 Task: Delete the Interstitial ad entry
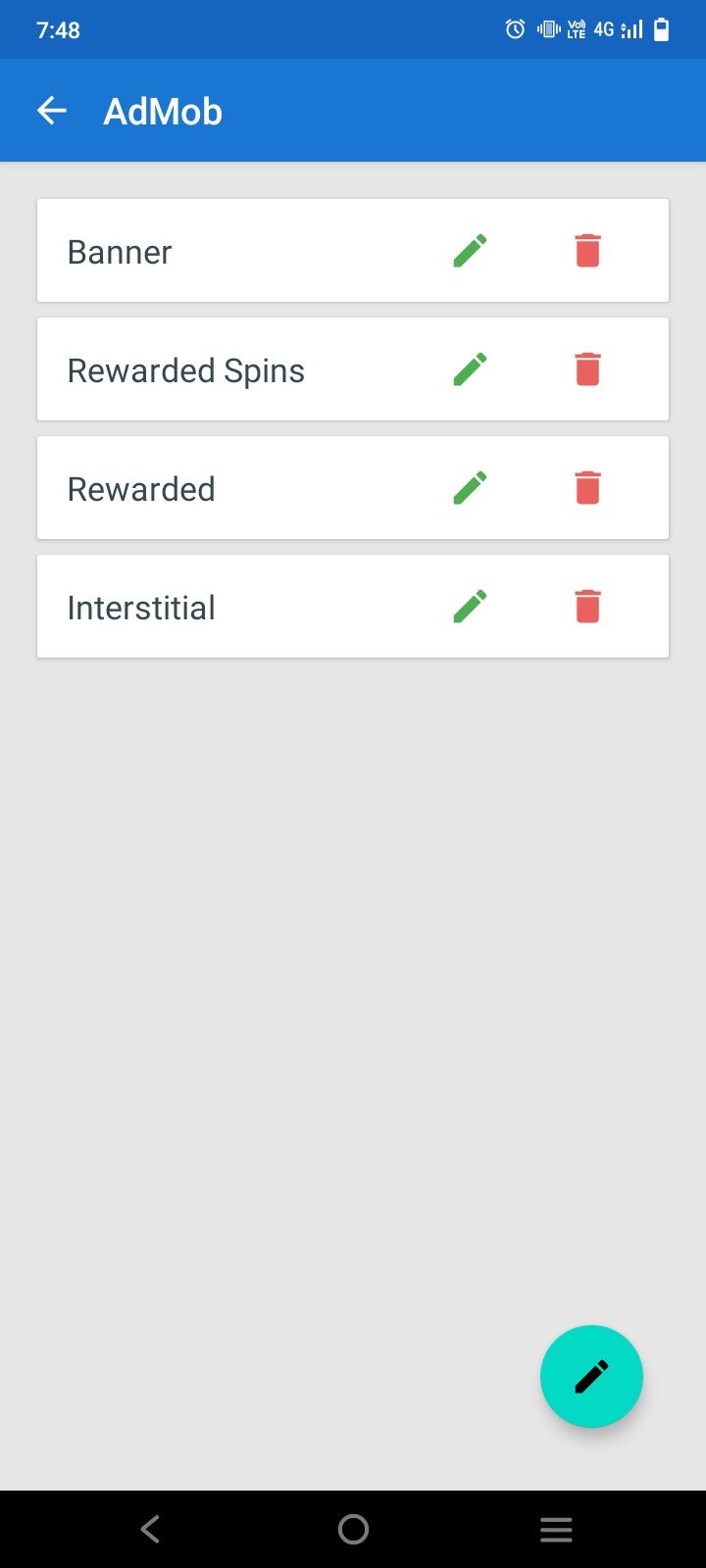click(x=587, y=607)
